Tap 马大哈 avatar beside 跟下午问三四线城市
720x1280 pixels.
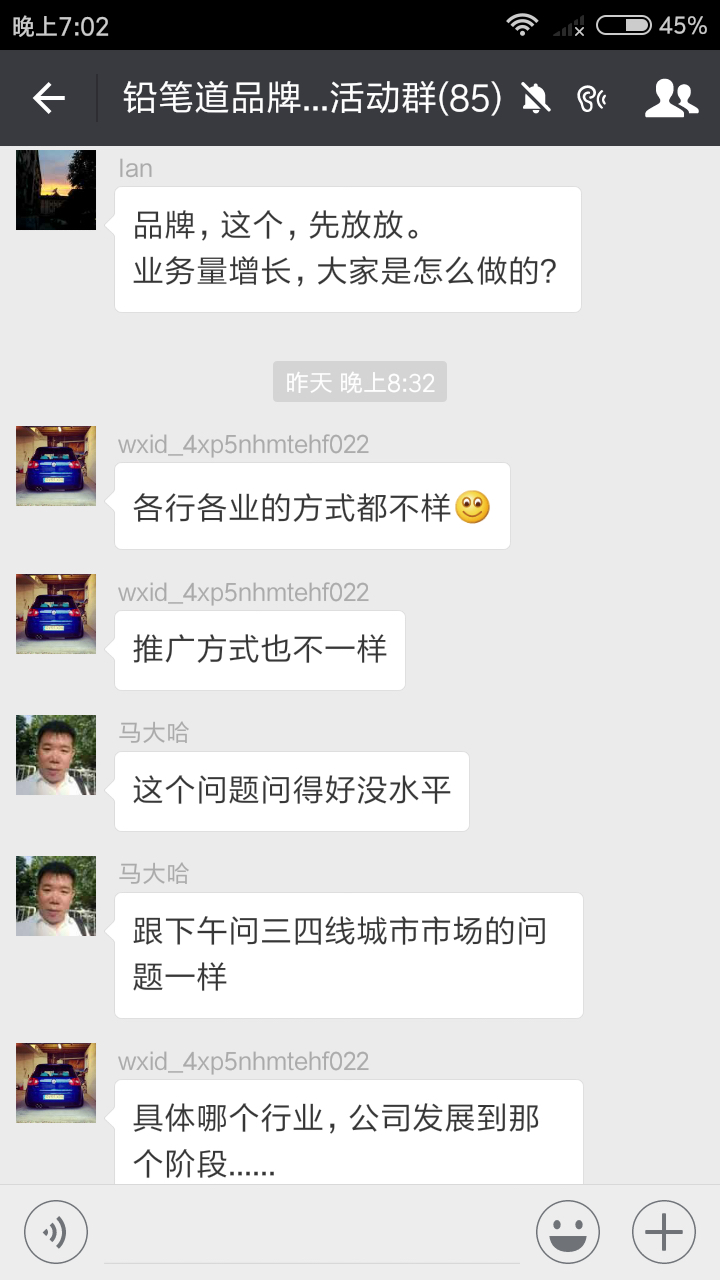56,896
